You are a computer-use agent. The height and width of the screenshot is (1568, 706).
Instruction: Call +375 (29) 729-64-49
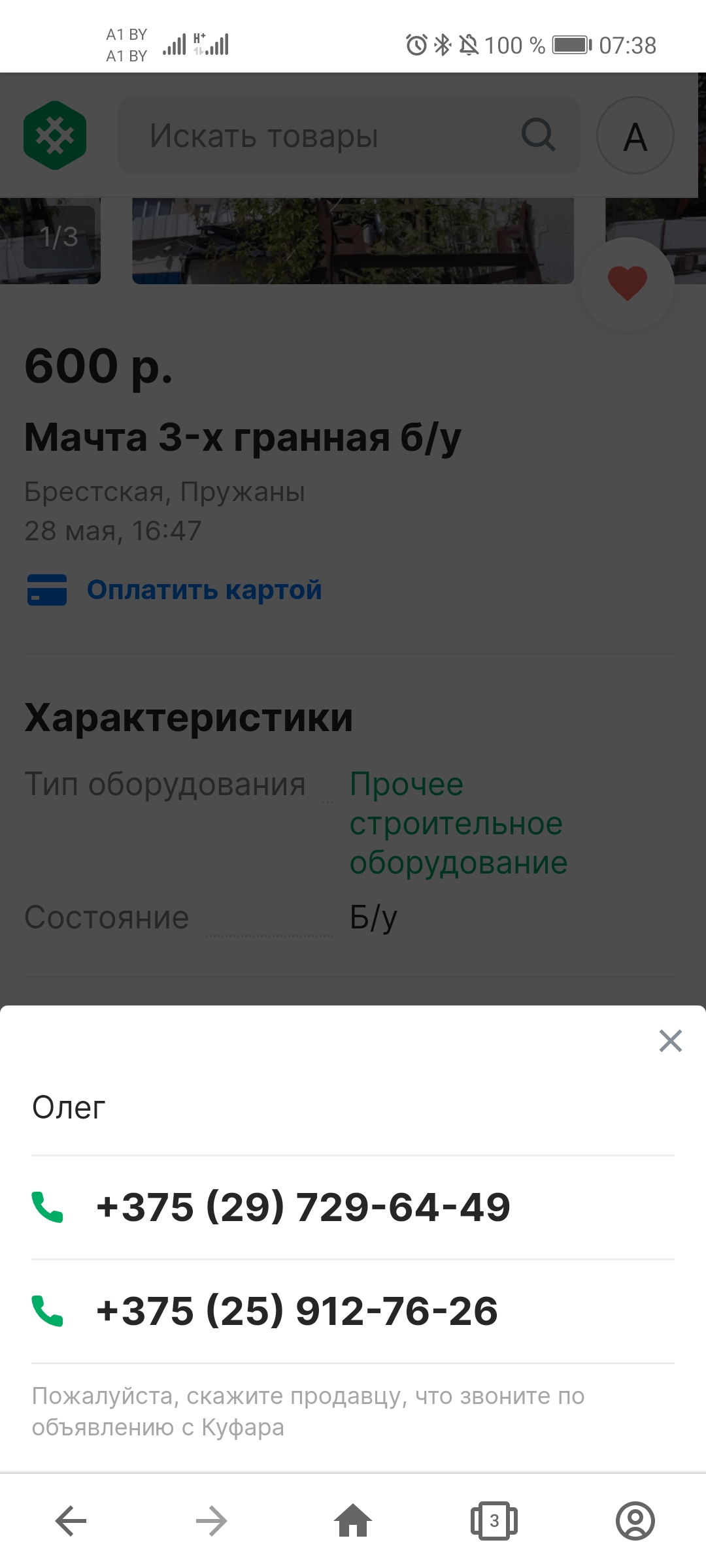pyautogui.click(x=303, y=1207)
